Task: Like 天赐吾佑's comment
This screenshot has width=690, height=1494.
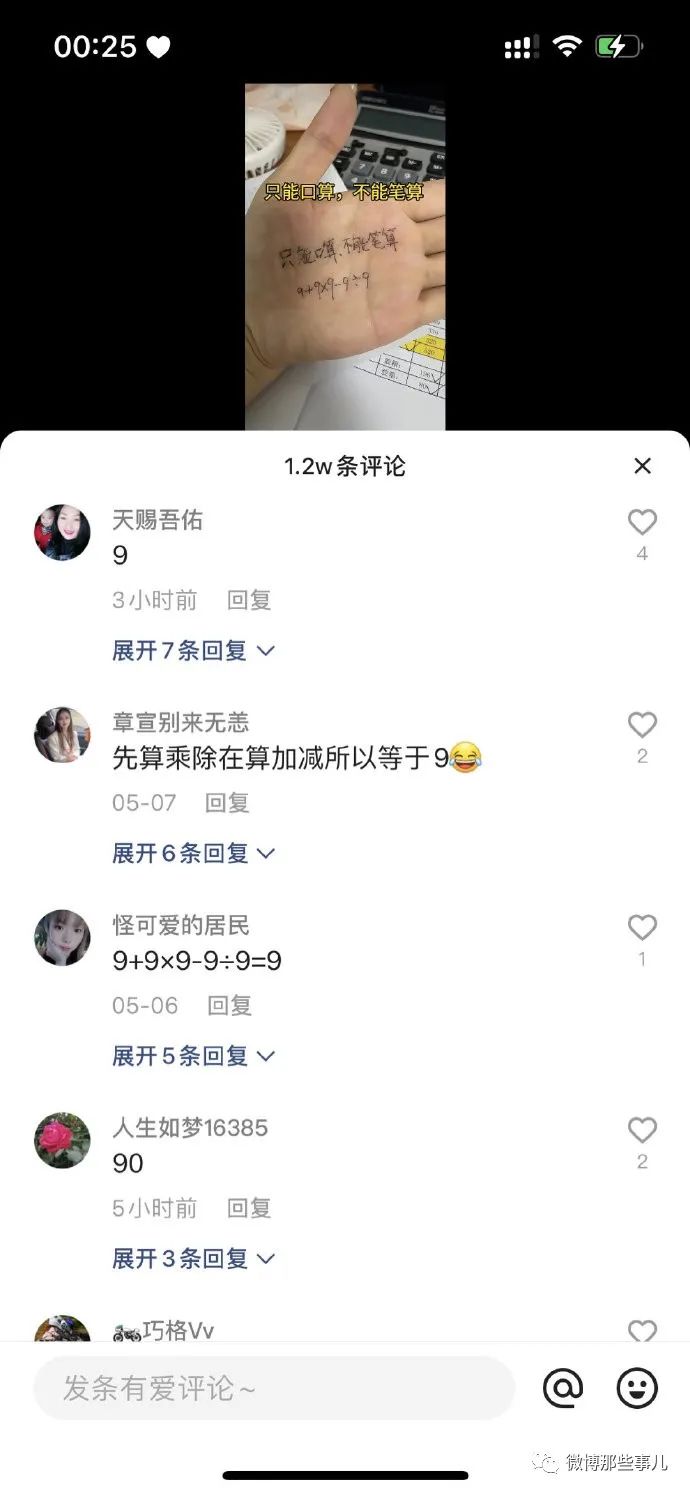Action: click(x=642, y=522)
